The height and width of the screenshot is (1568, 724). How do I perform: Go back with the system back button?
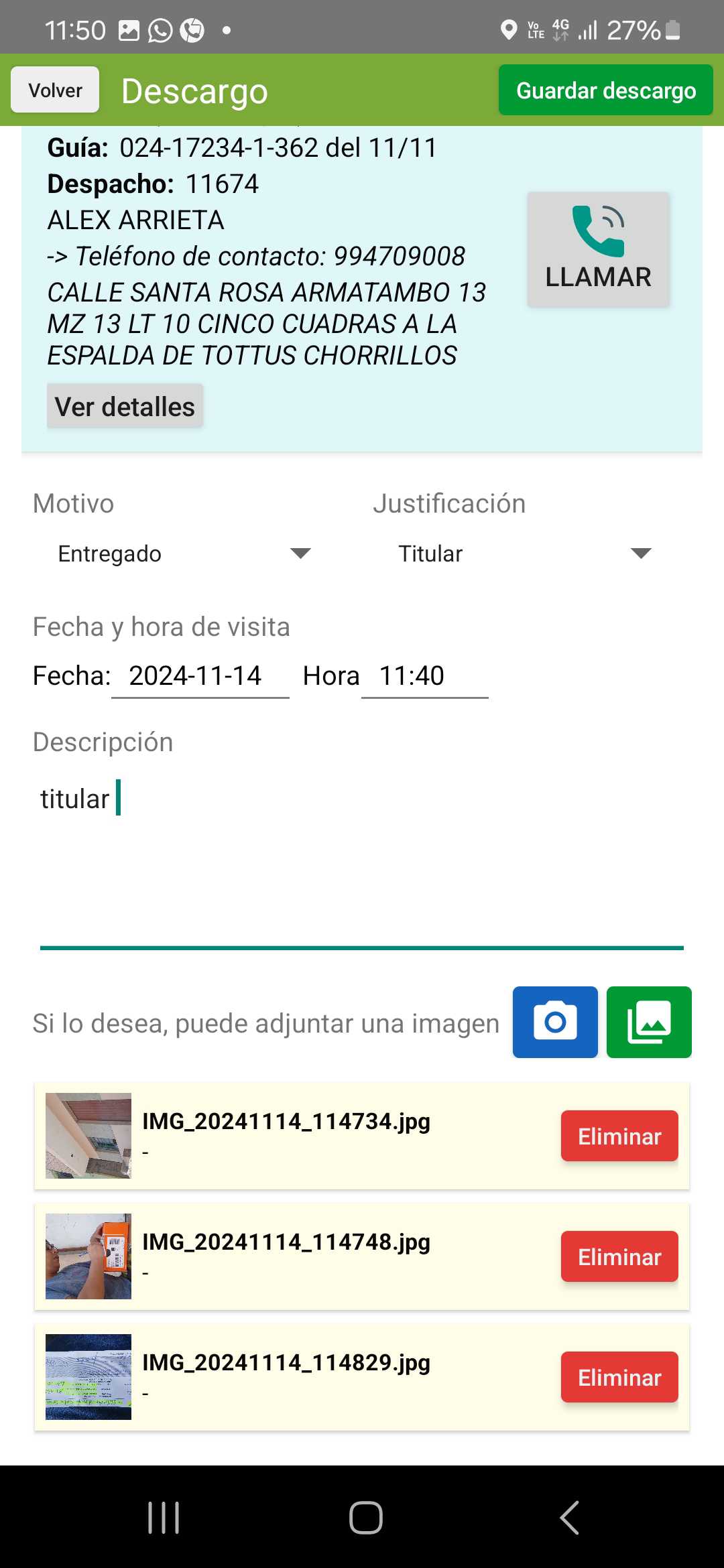569,1518
